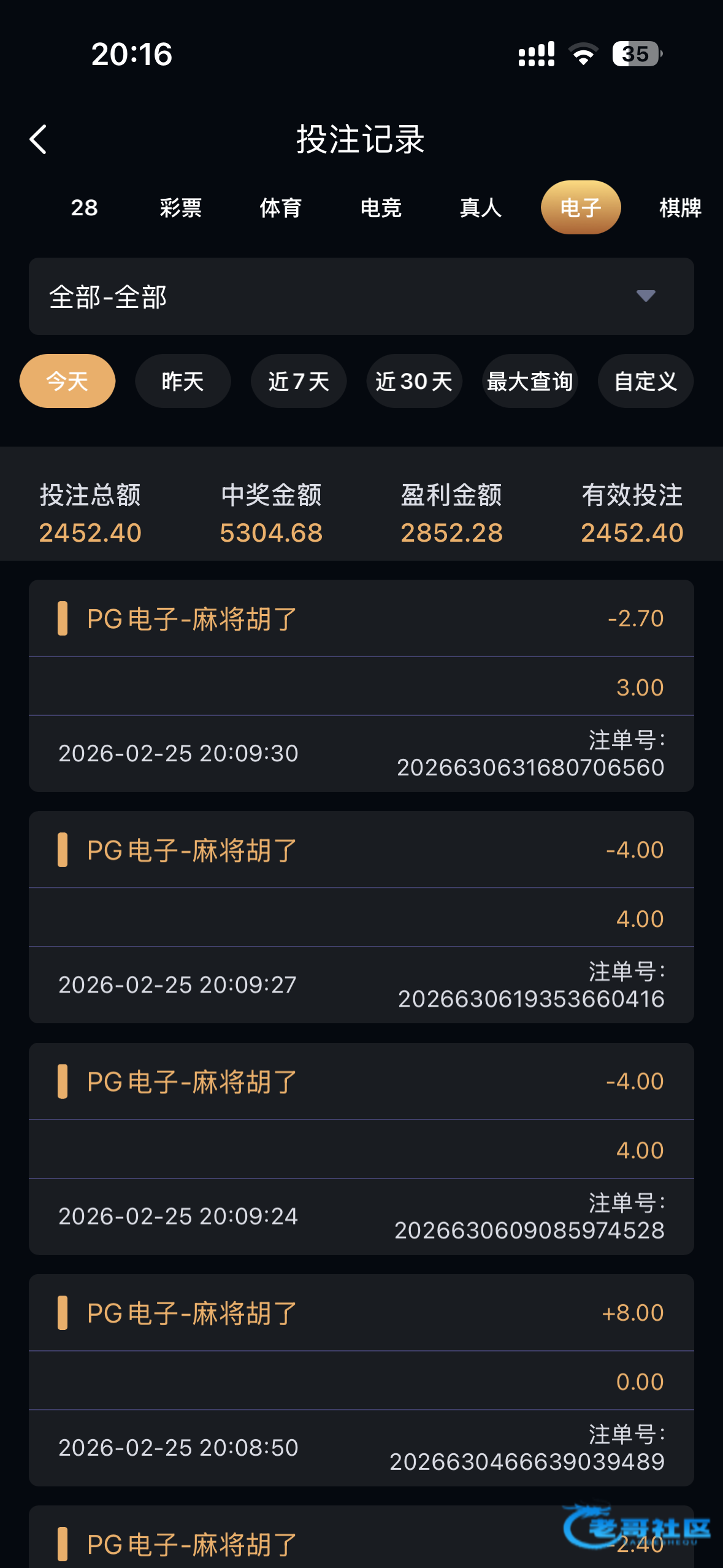Show records for 近30天
This screenshot has height=1568, width=723.
tap(414, 381)
